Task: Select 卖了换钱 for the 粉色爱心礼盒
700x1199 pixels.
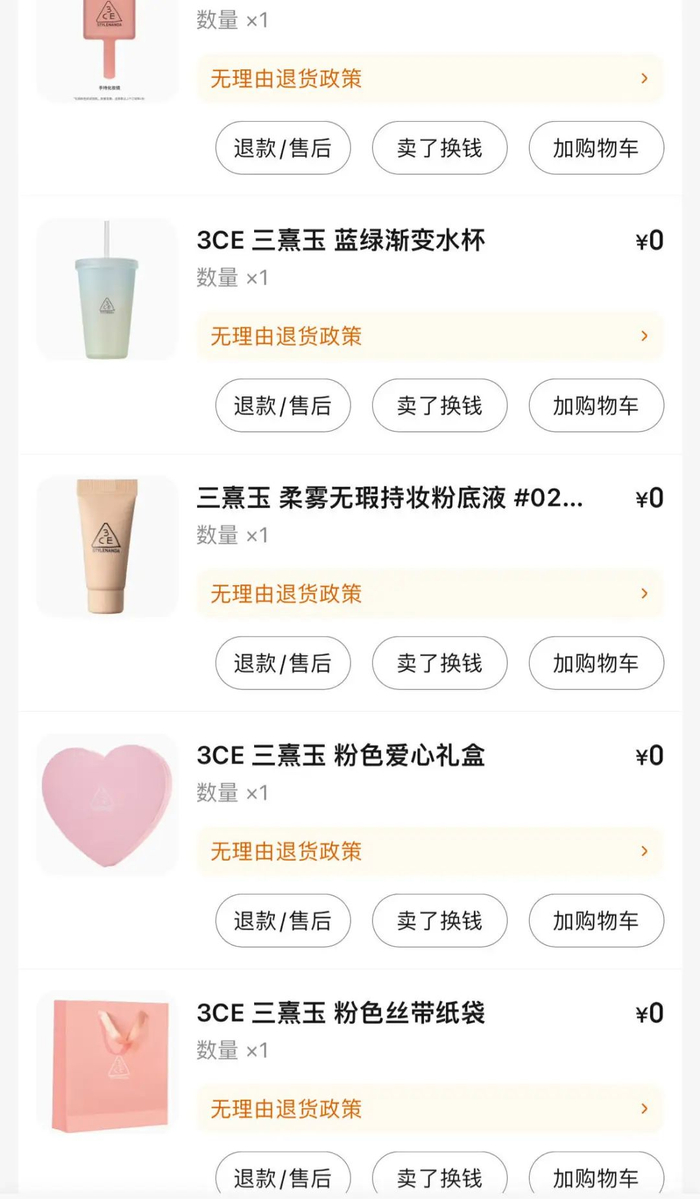Action: (439, 920)
